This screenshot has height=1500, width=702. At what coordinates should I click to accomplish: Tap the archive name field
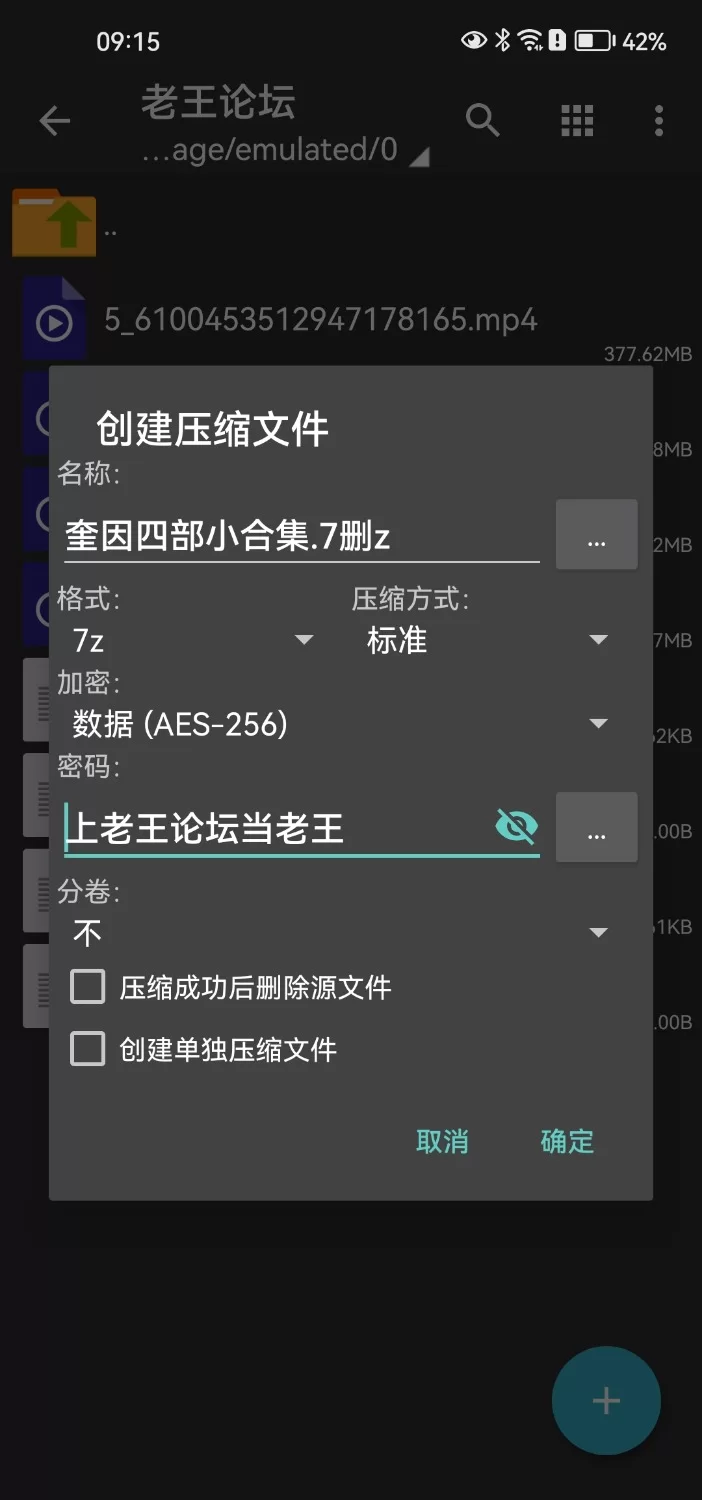(x=300, y=536)
